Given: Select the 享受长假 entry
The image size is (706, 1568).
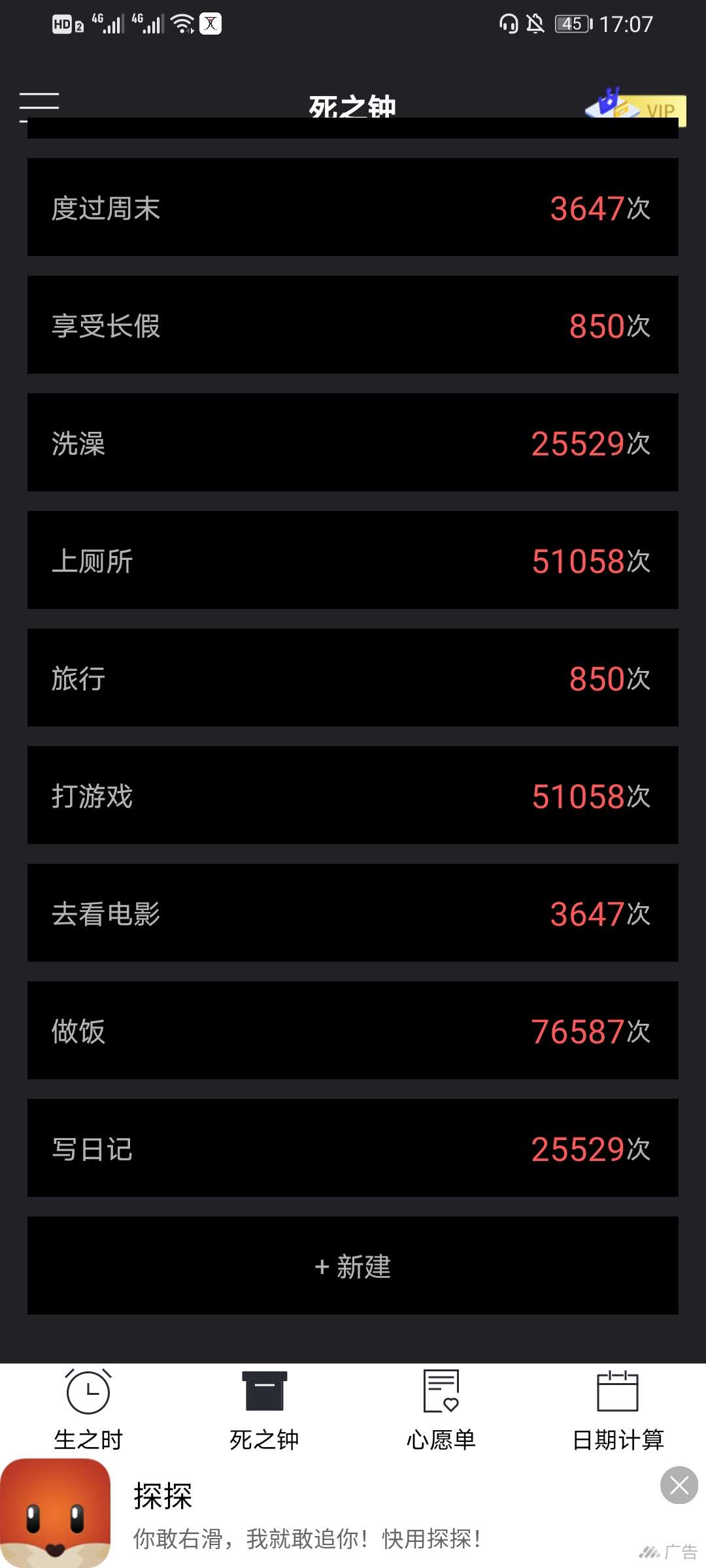Looking at the screenshot, I should click(x=353, y=325).
